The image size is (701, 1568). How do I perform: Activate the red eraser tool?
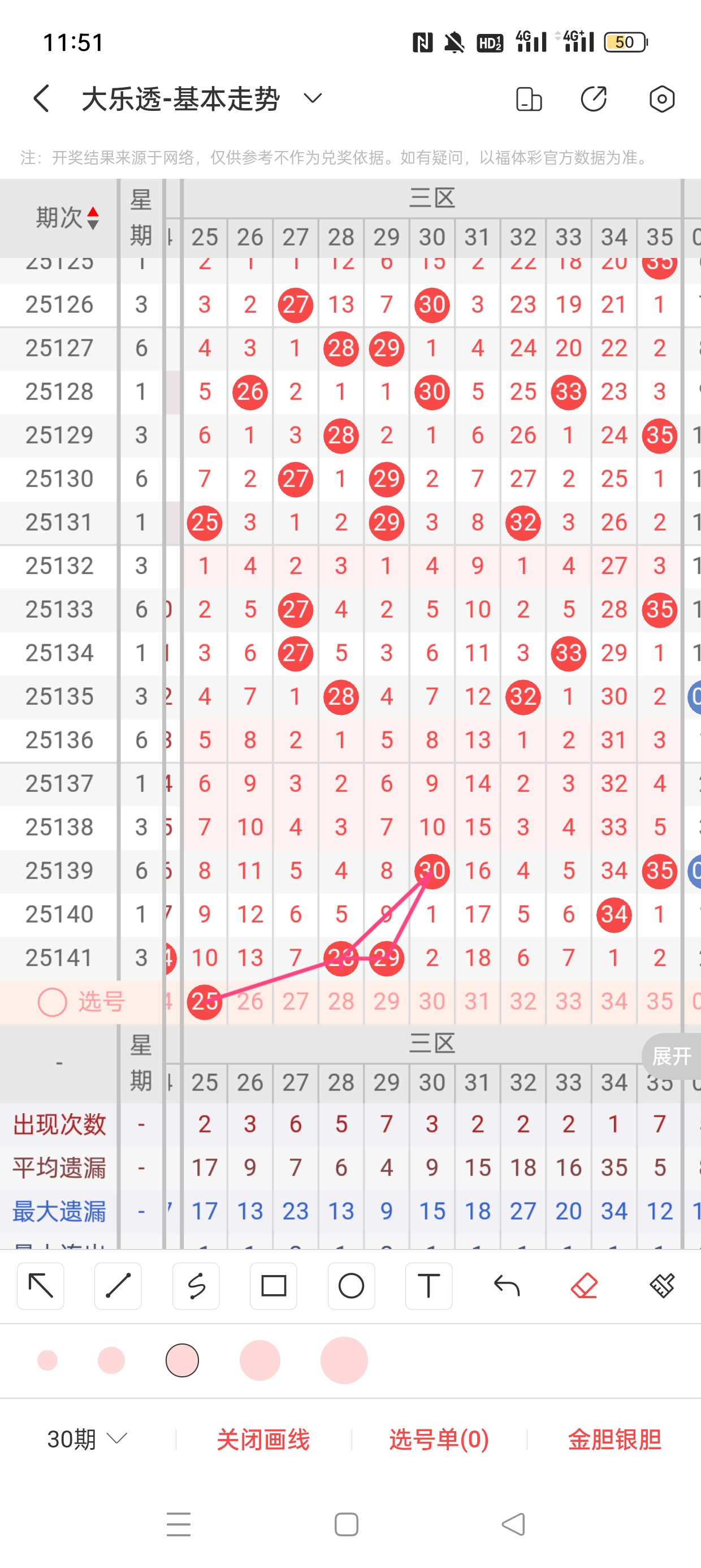[584, 1286]
